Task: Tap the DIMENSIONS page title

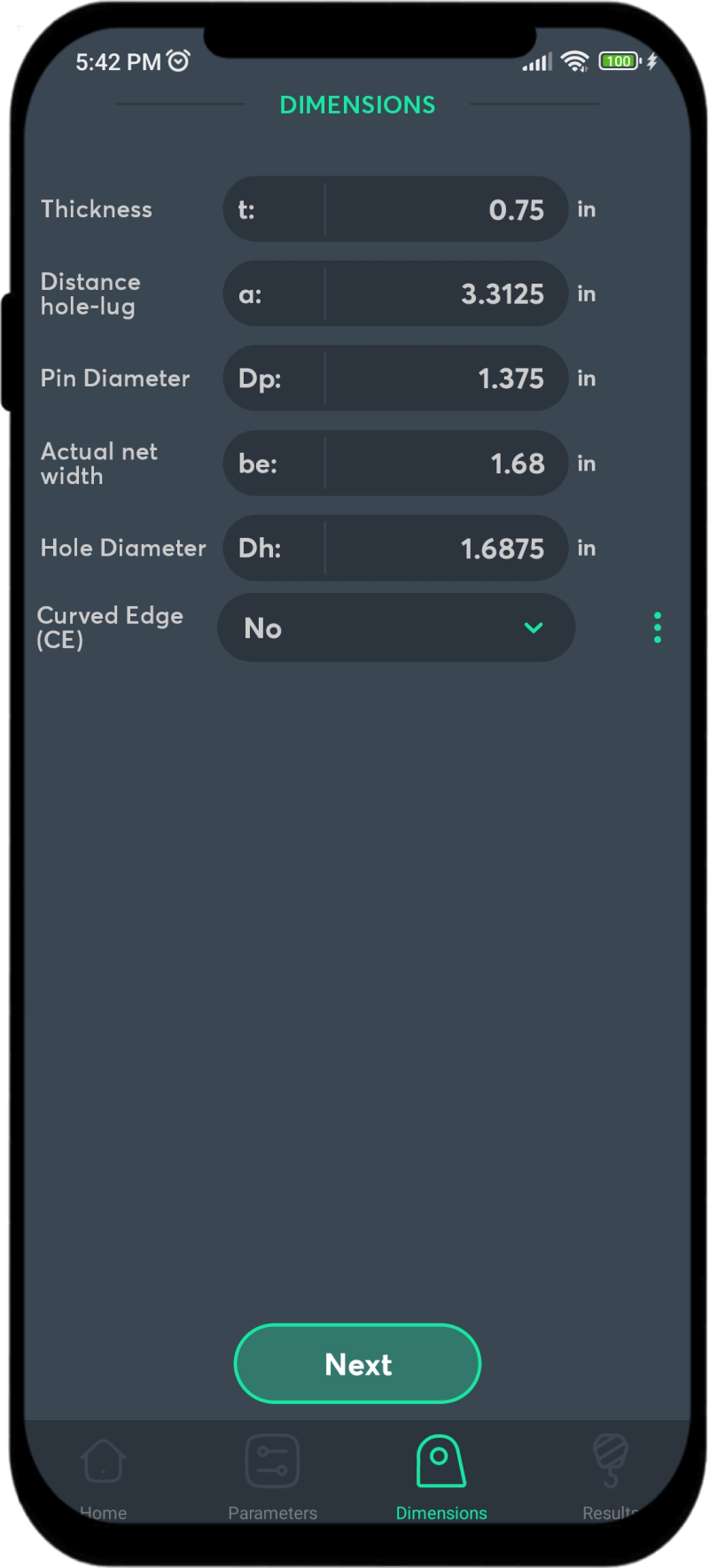Action: 357,104
